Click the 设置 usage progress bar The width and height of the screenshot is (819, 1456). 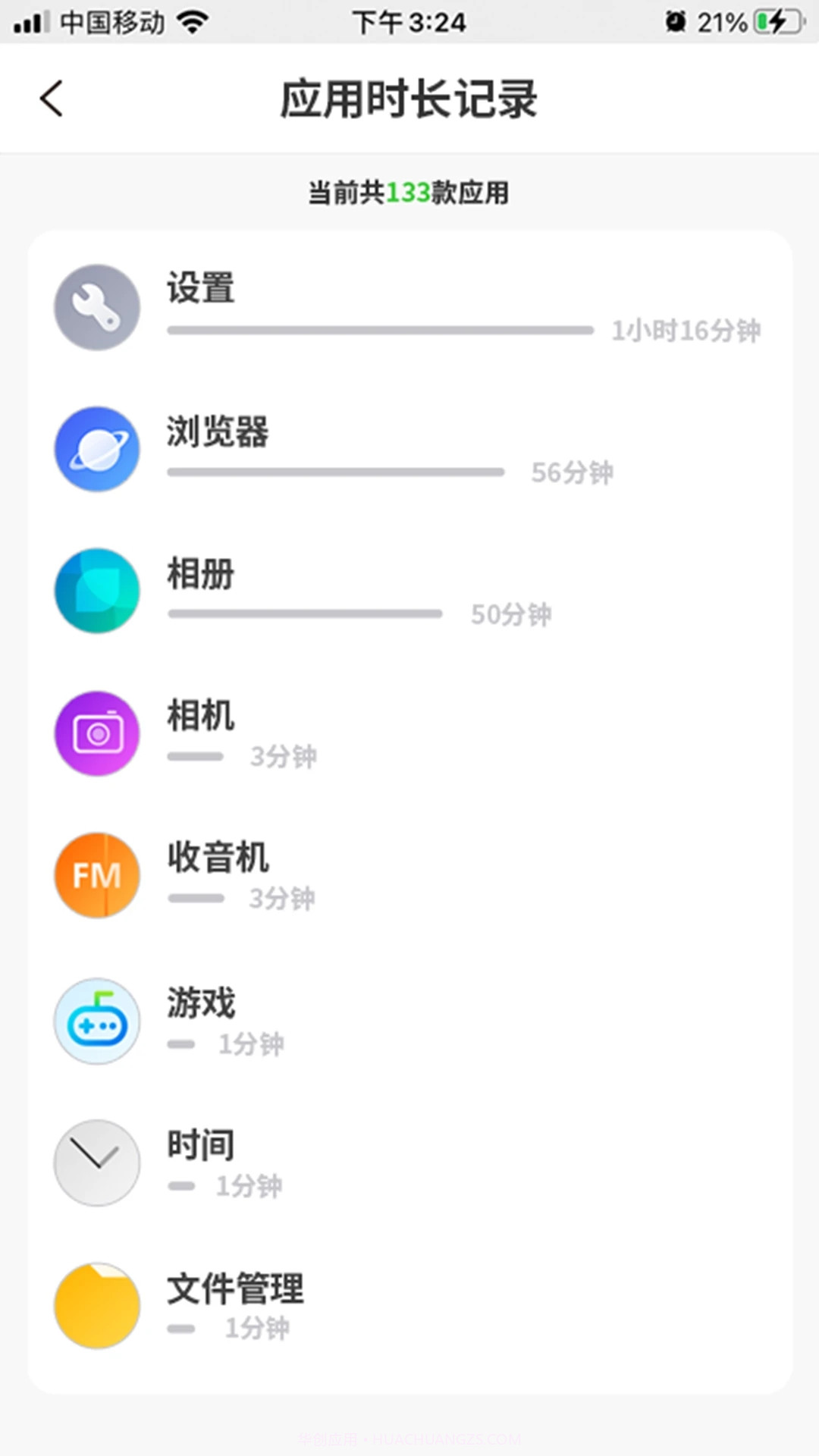pos(379,330)
